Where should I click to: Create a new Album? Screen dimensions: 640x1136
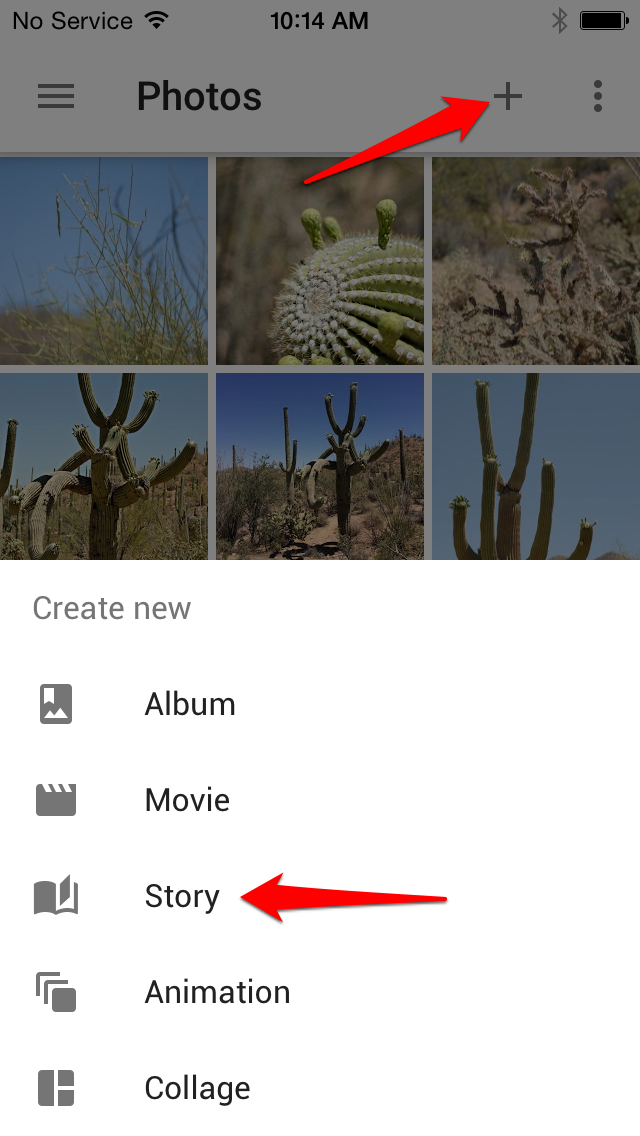pos(320,704)
